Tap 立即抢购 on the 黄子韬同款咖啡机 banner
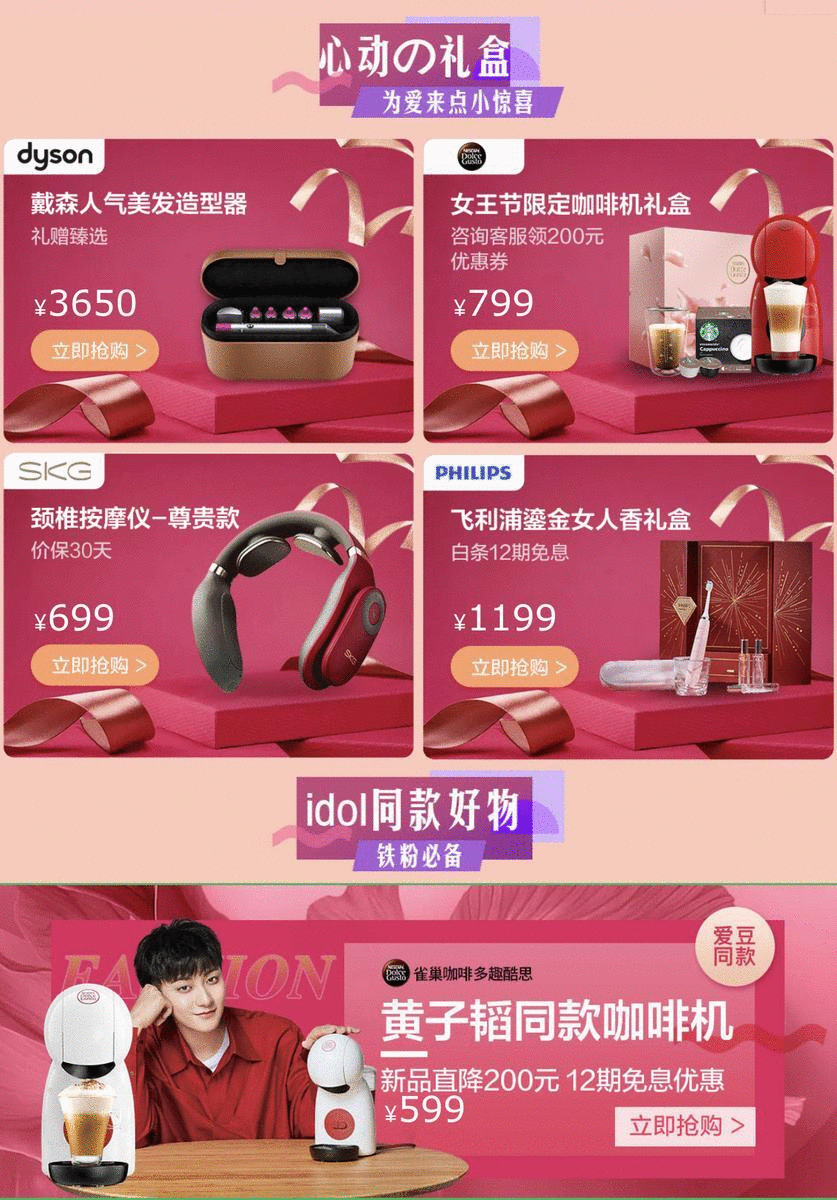Image resolution: width=837 pixels, height=1200 pixels. click(685, 1126)
